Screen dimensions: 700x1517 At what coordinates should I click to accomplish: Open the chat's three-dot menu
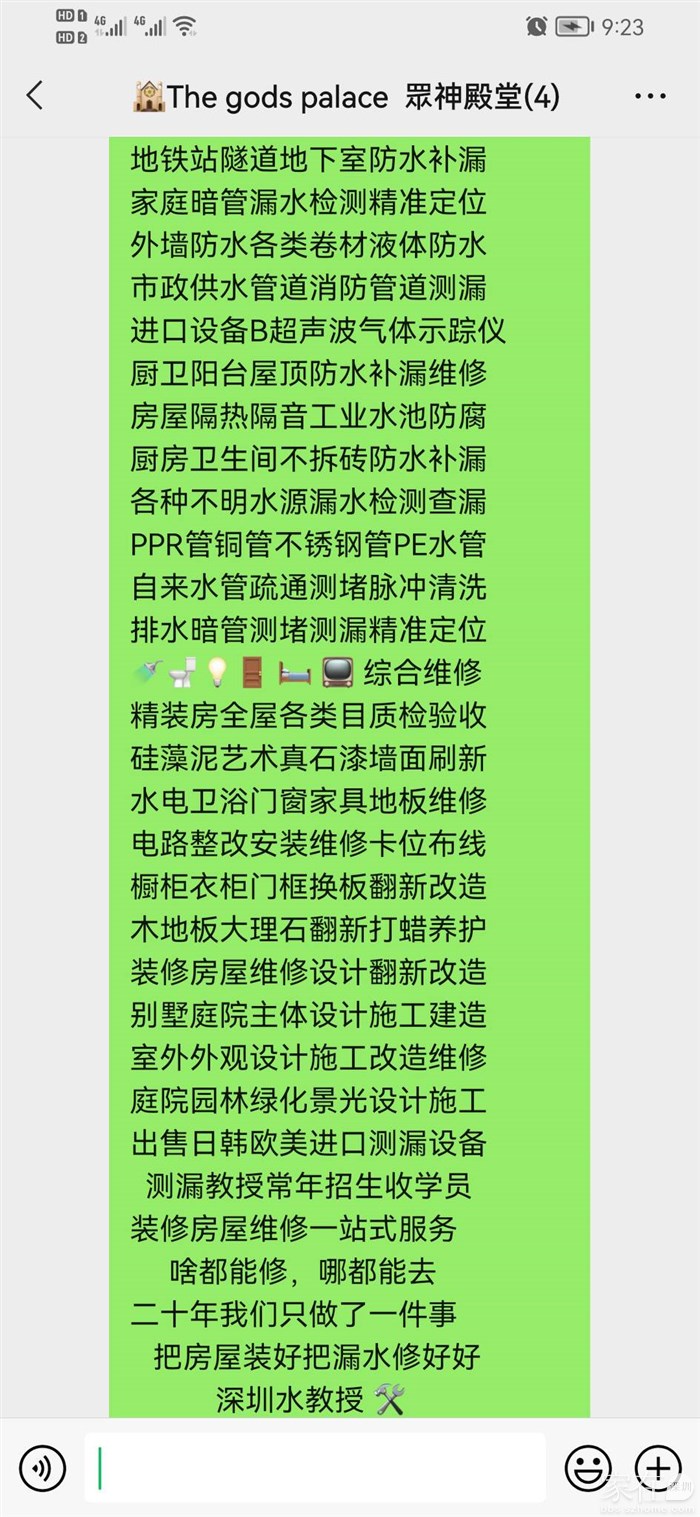point(650,97)
